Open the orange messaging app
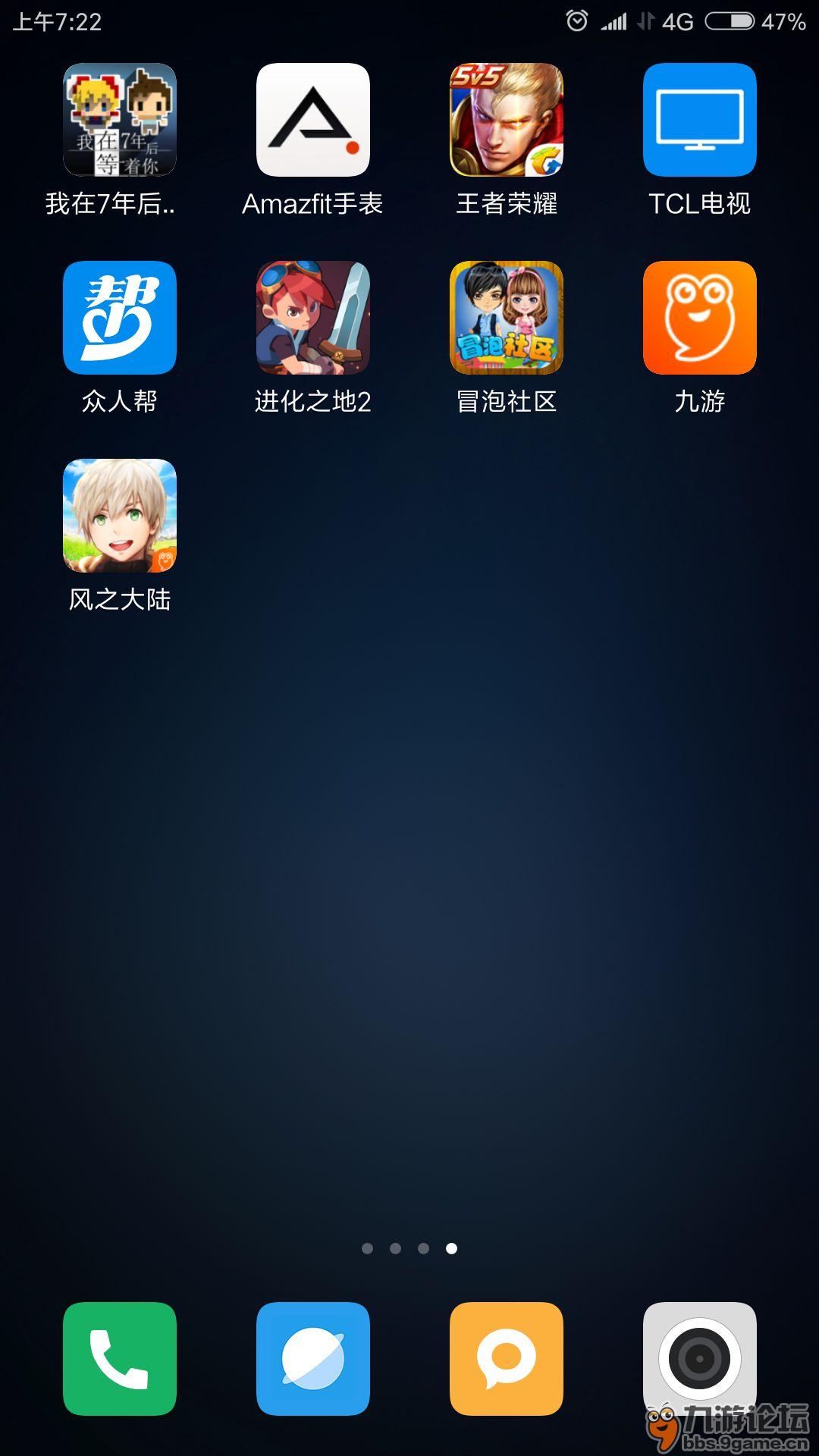This screenshot has height=1456, width=819. [x=507, y=1359]
